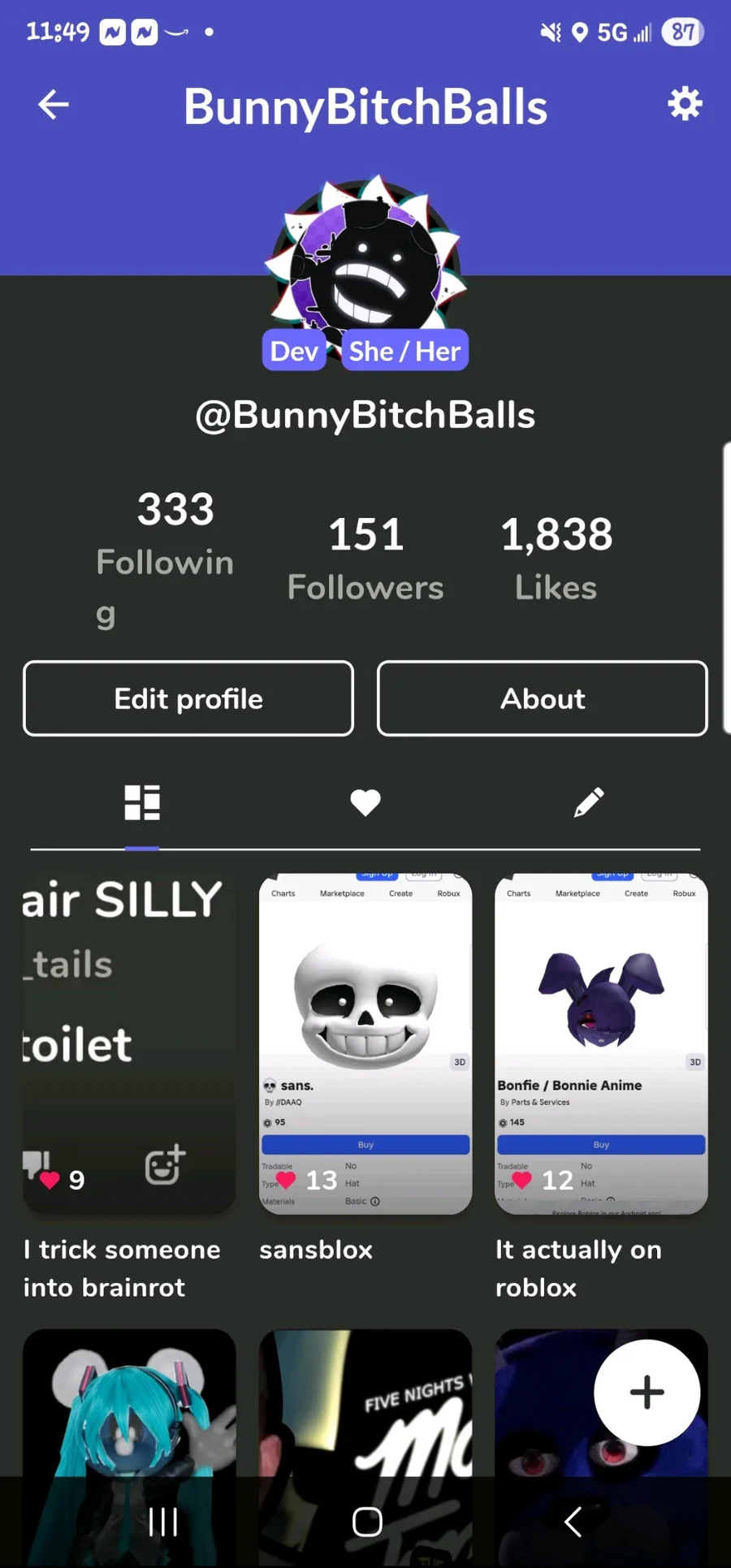
Task: Tap the system home button
Action: (x=367, y=1522)
